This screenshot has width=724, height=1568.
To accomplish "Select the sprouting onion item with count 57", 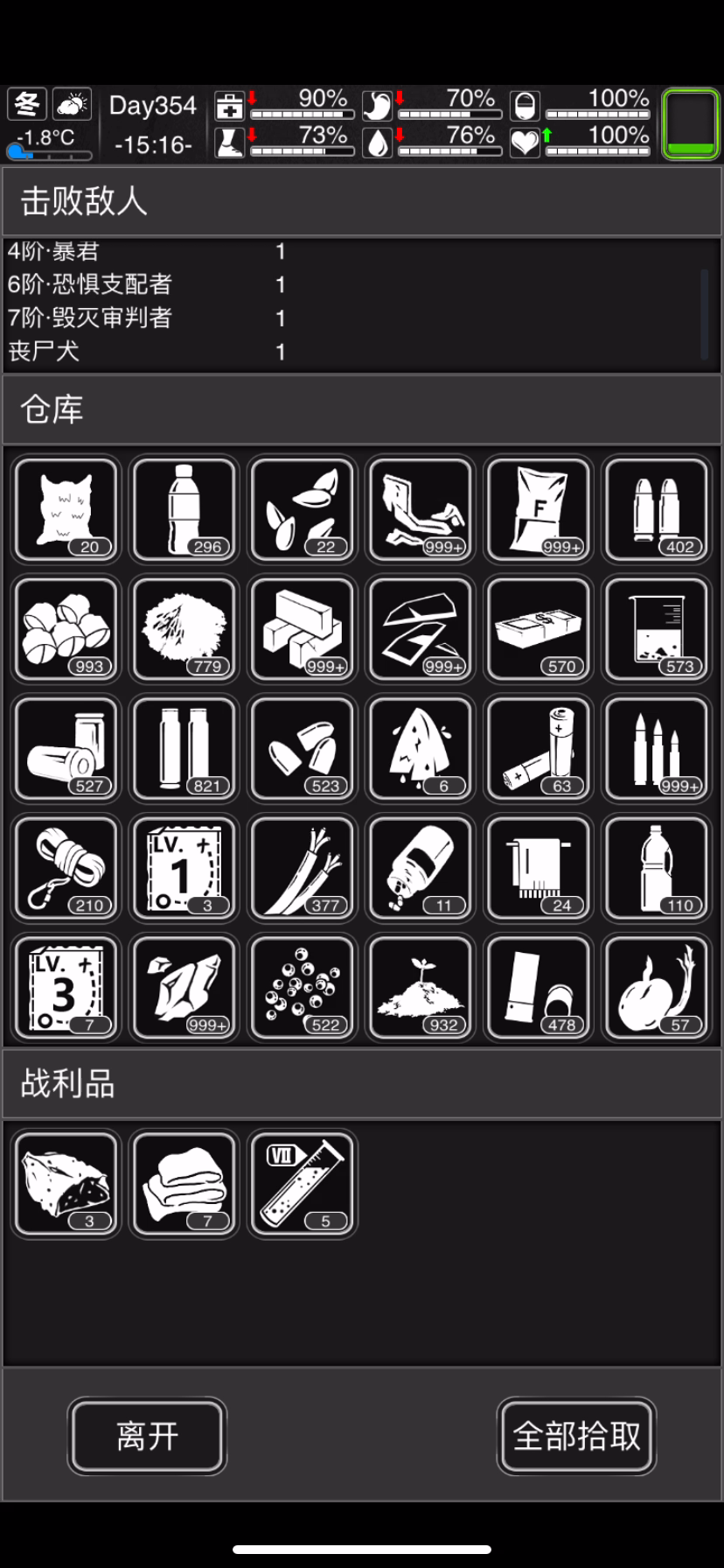I will point(657,987).
